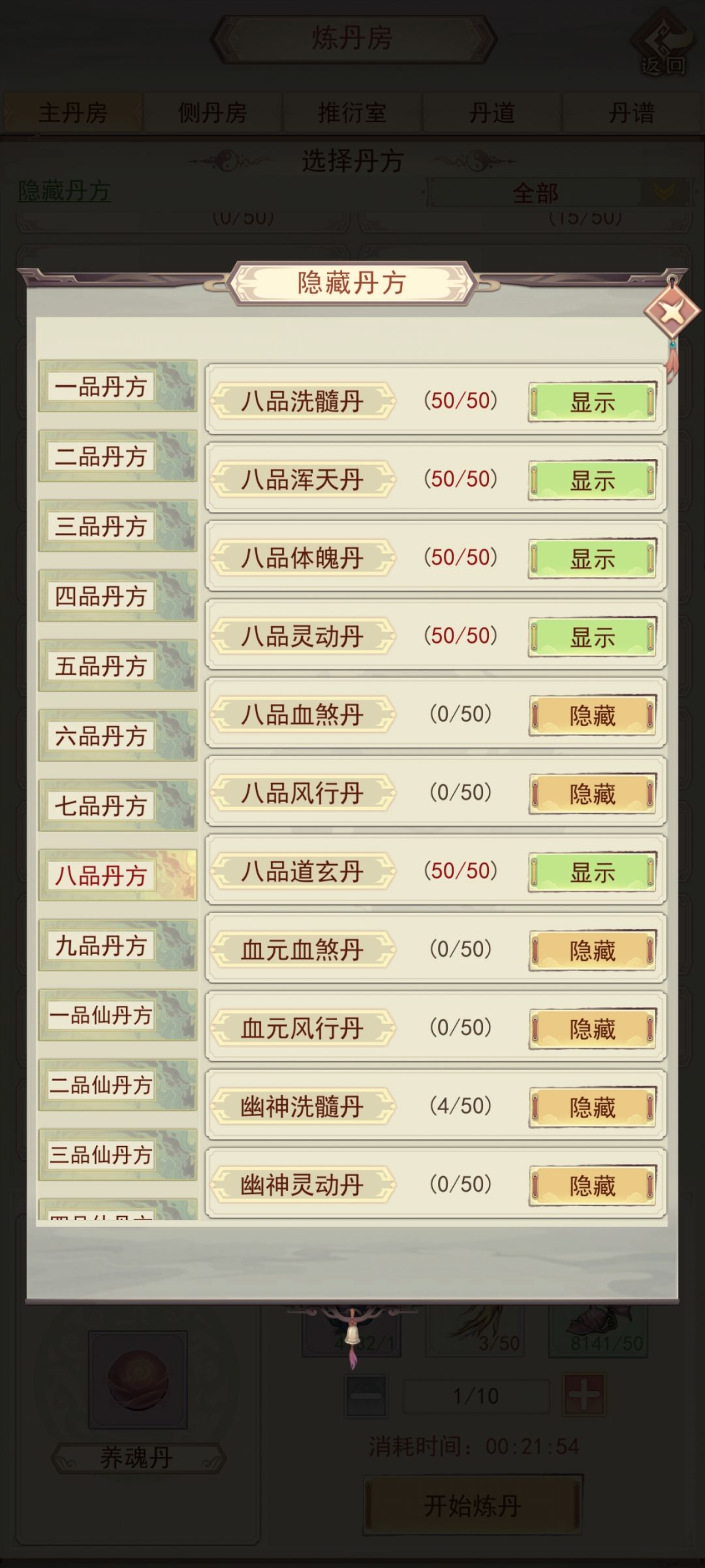Select the 一品丹方 category

coord(116,387)
